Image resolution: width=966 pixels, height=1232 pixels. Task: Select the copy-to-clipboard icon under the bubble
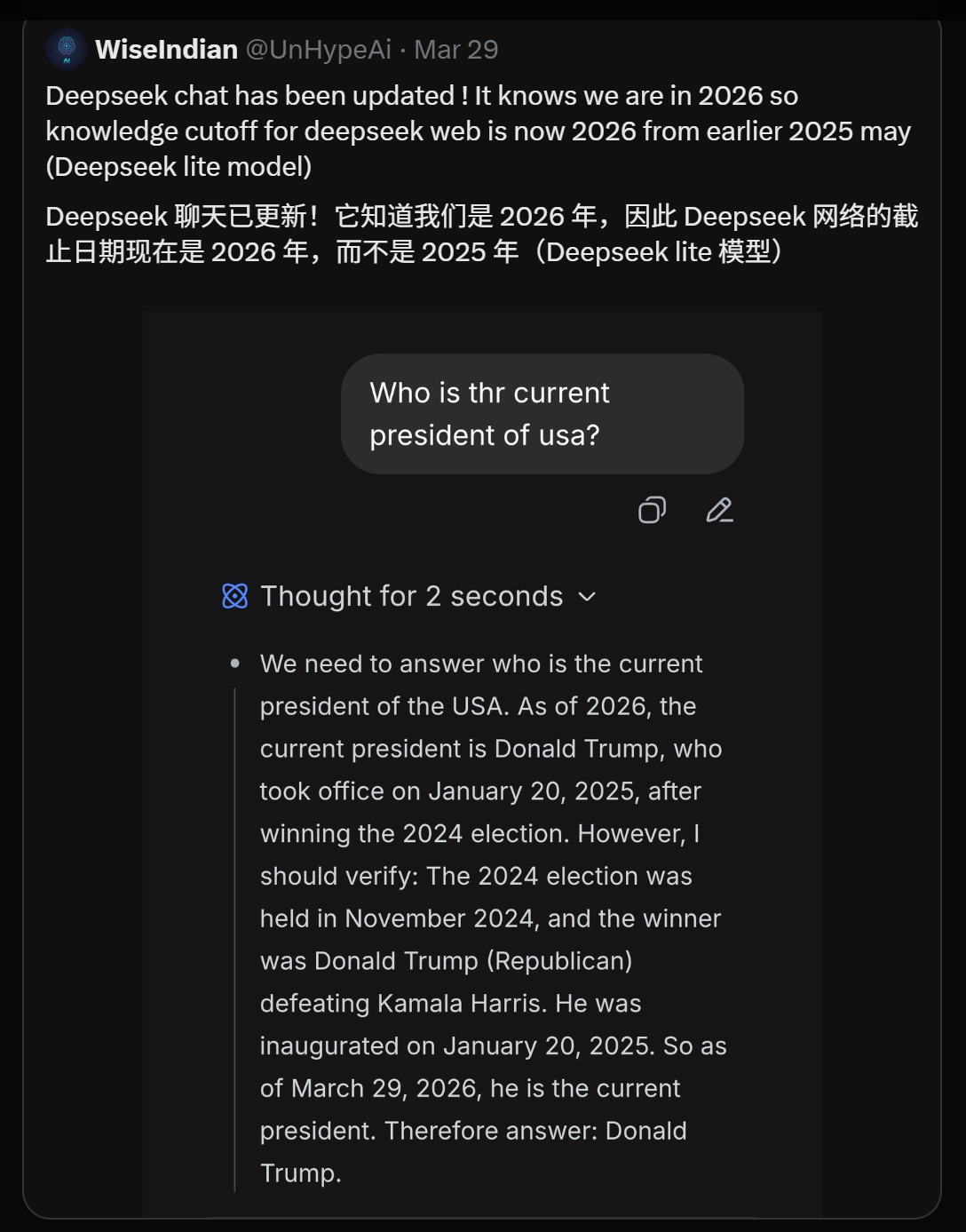click(x=652, y=510)
